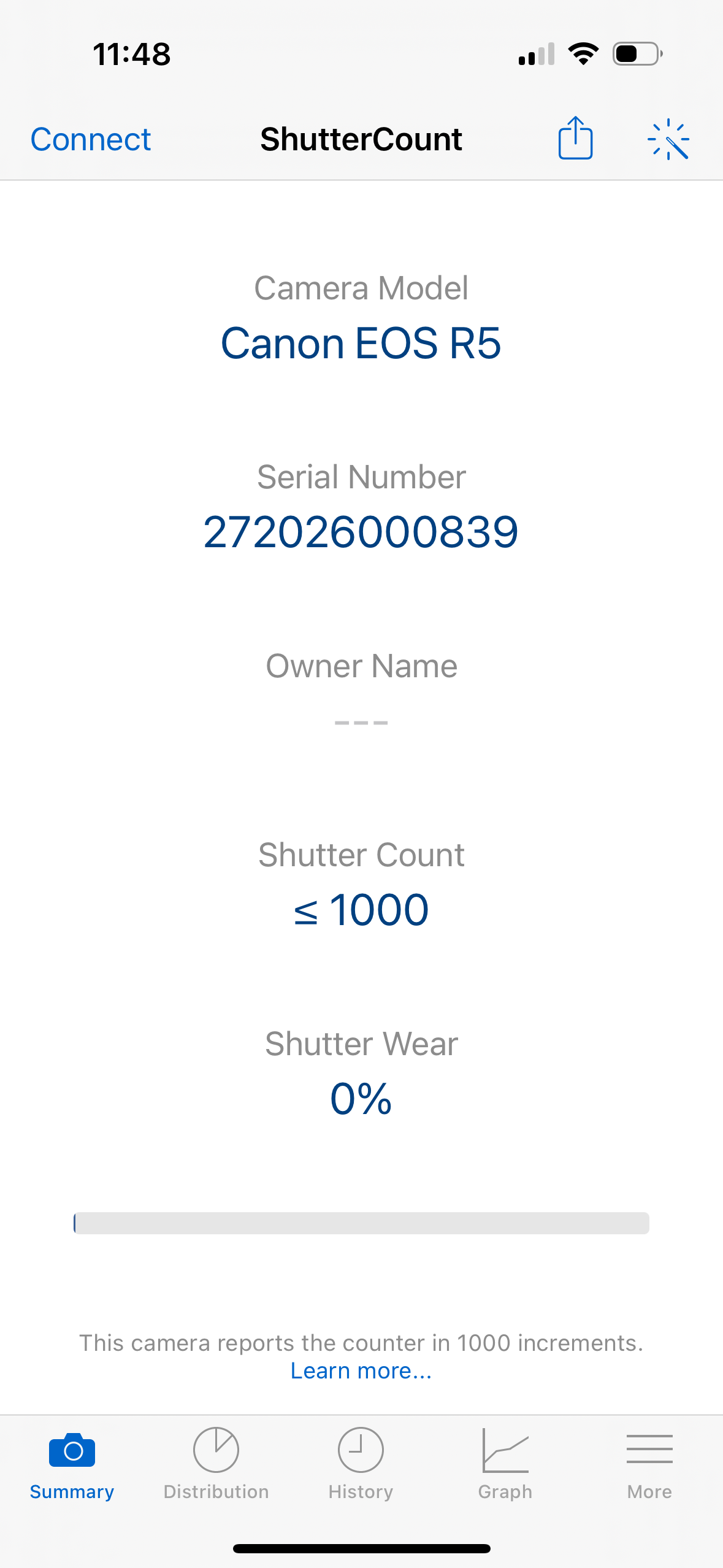Share the shutter count report

[x=575, y=139]
